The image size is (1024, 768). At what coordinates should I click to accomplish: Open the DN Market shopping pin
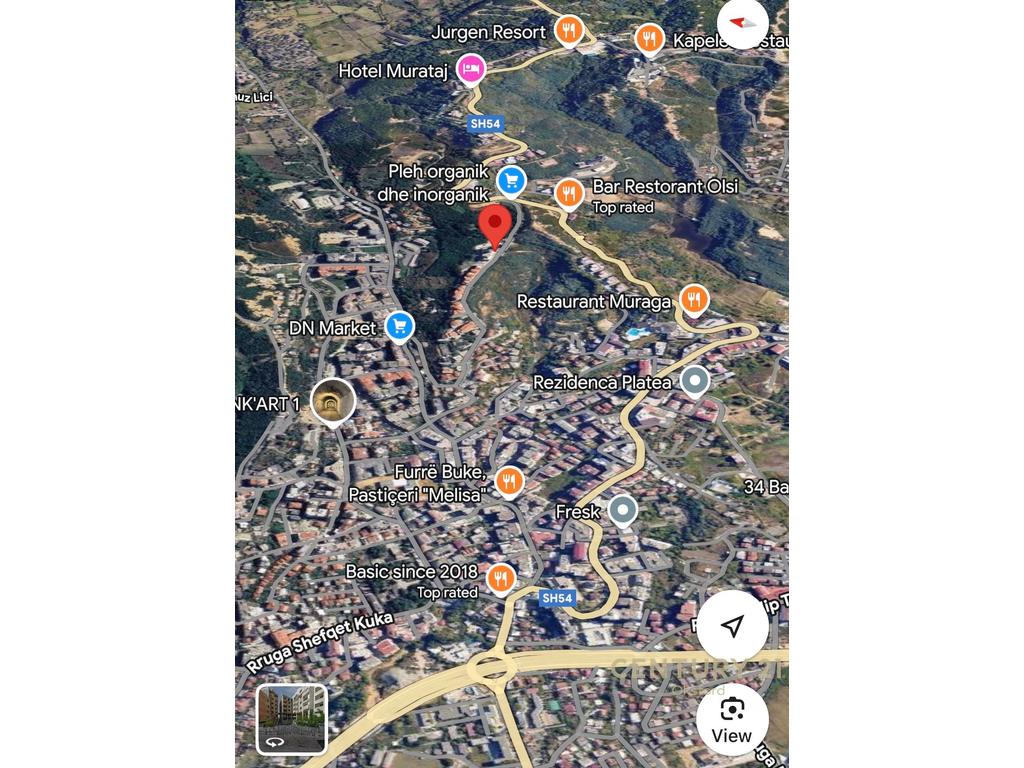pos(400,326)
